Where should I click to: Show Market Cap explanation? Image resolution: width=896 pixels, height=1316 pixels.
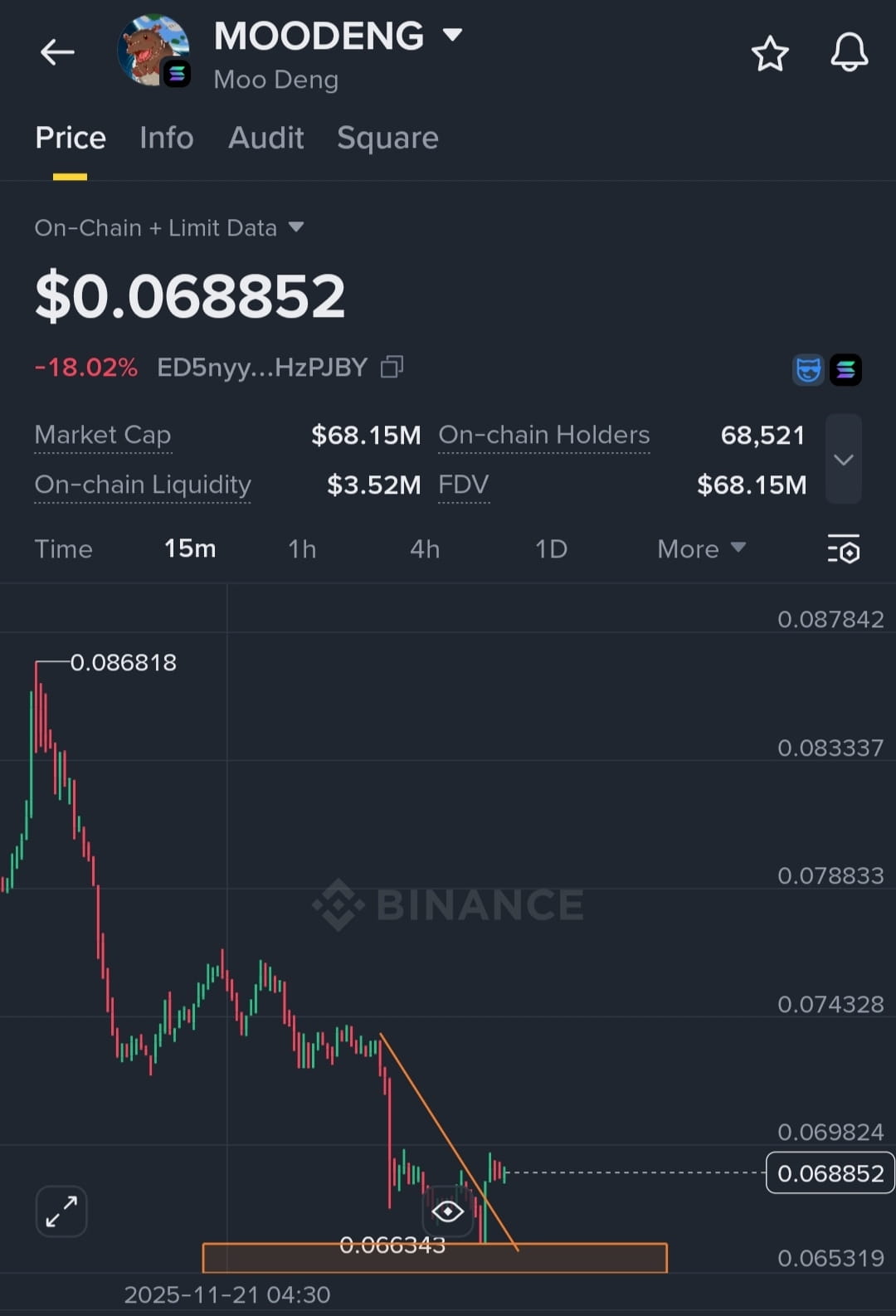point(103,435)
